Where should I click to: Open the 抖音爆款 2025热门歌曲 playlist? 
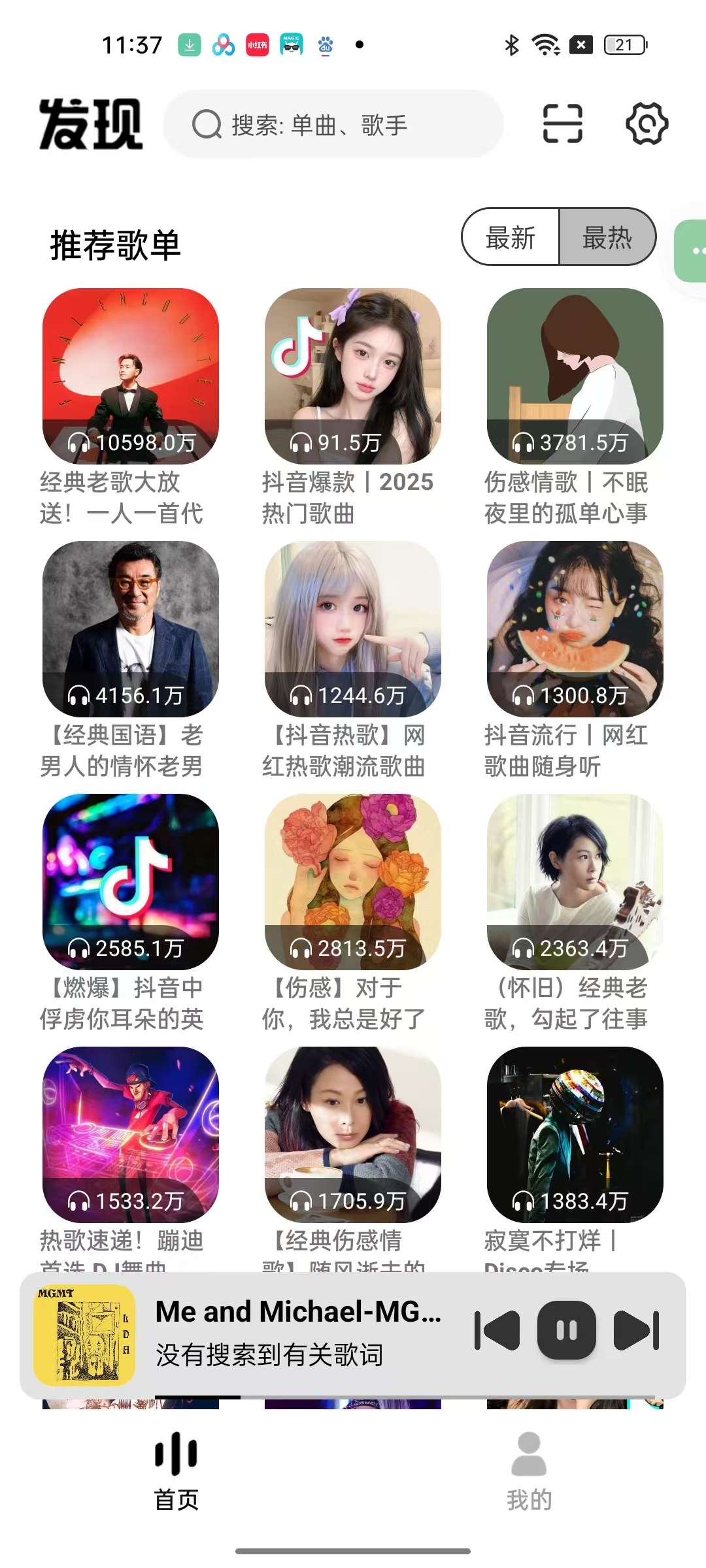click(352, 376)
